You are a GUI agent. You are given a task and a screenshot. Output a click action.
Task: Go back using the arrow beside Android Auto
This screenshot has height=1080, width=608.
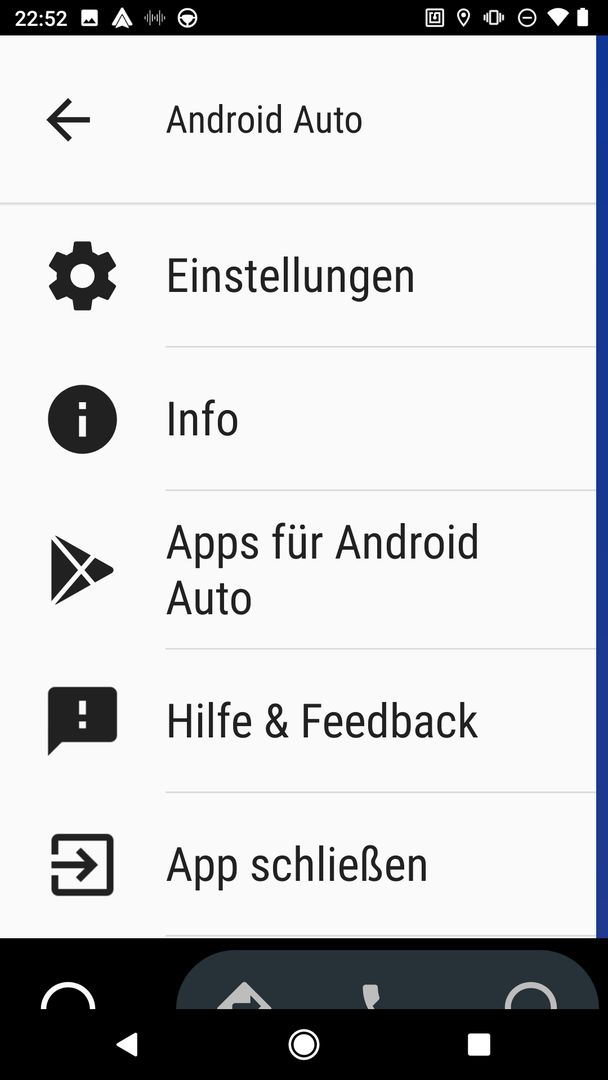click(x=68, y=120)
